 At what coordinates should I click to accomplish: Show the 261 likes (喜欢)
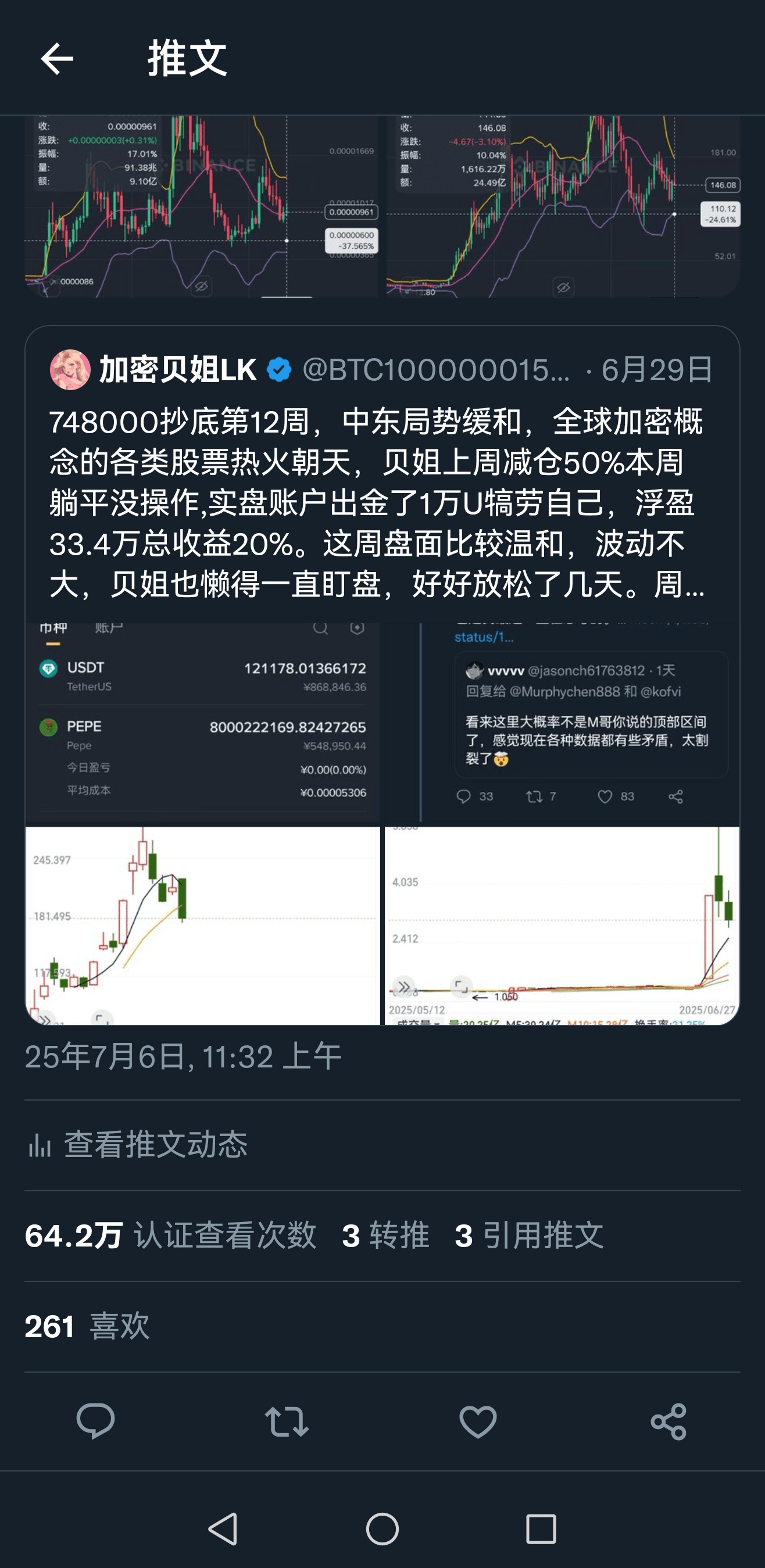click(x=87, y=1326)
